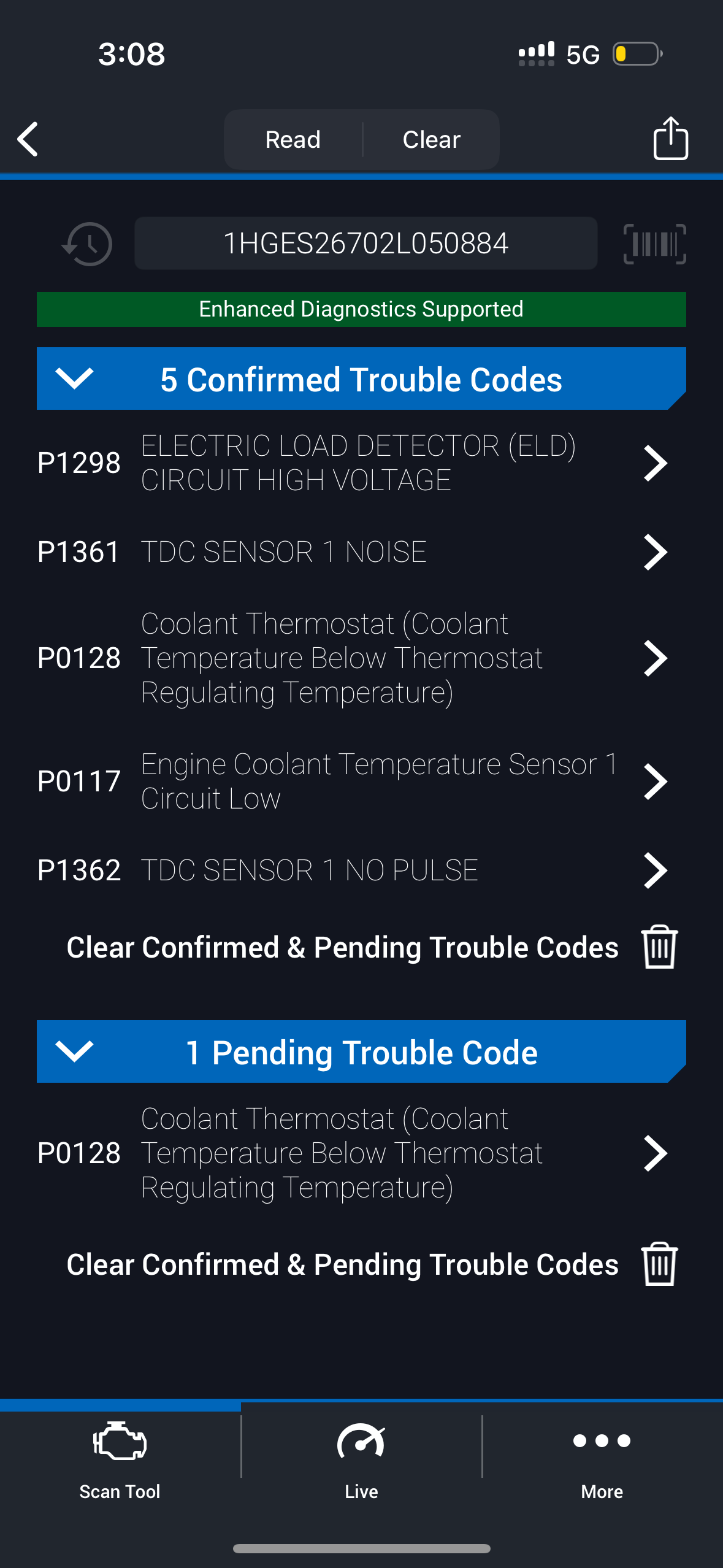The height and width of the screenshot is (1568, 723).
Task: Share the diagnostic report
Action: [x=670, y=139]
